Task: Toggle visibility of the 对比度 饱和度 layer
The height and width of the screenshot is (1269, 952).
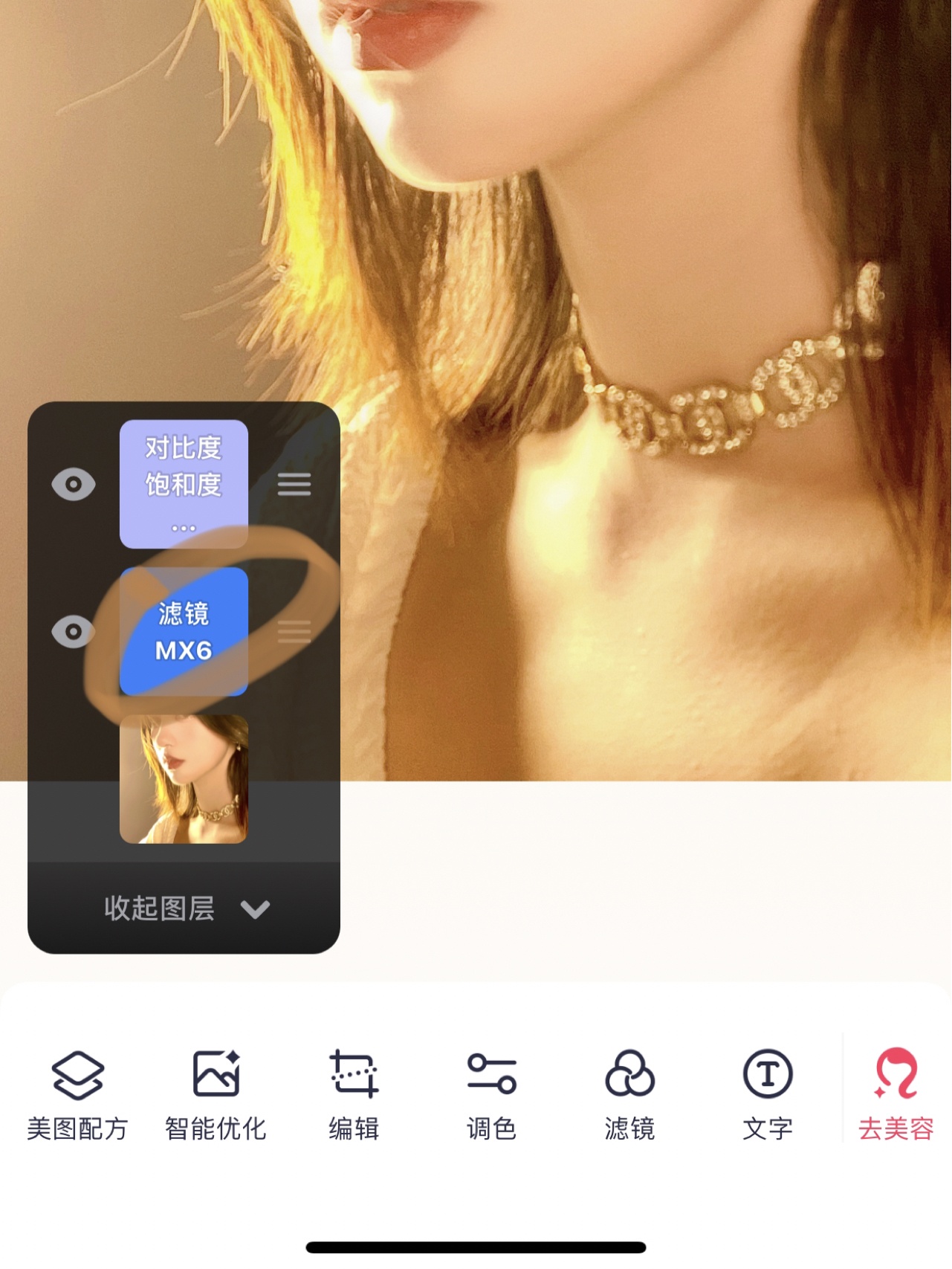Action: pyautogui.click(x=74, y=485)
